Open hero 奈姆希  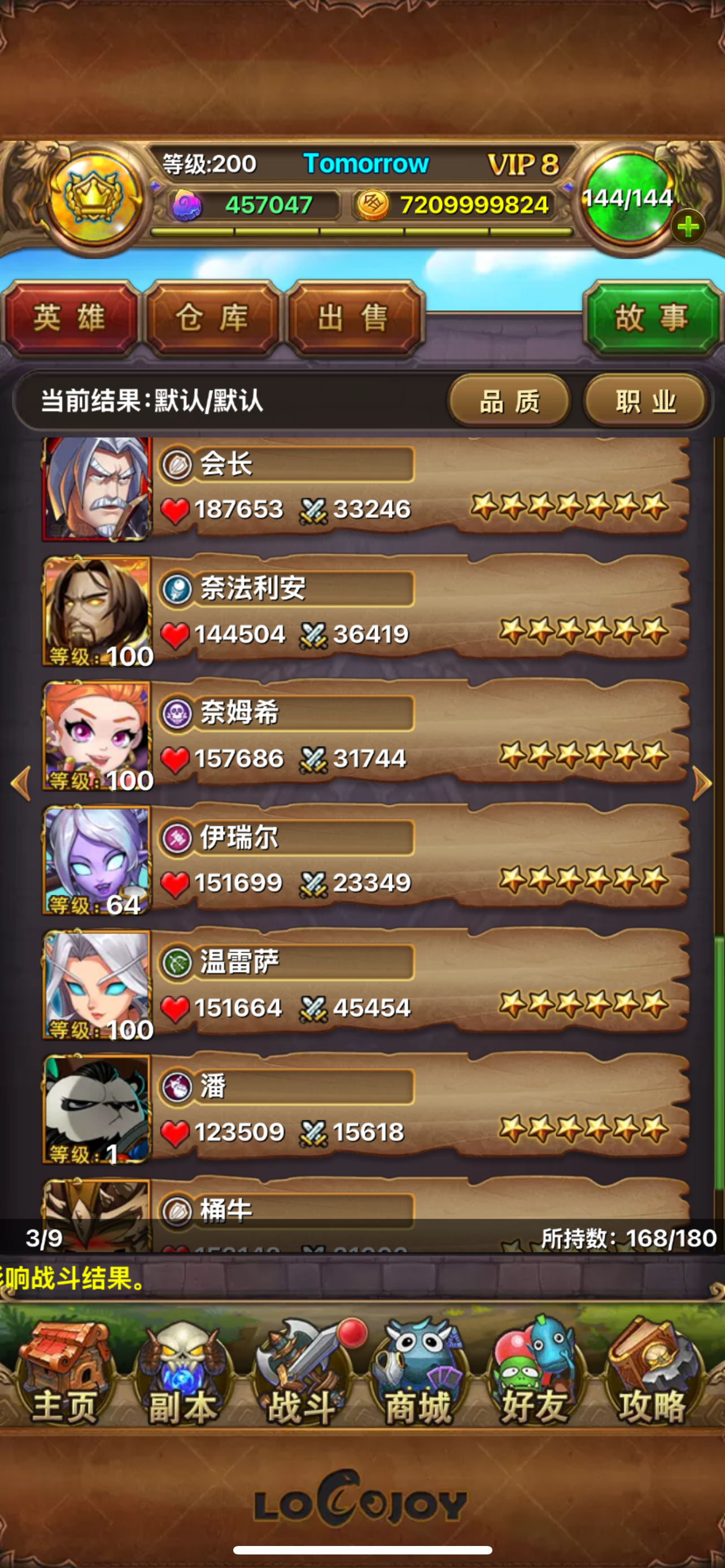coord(365,737)
